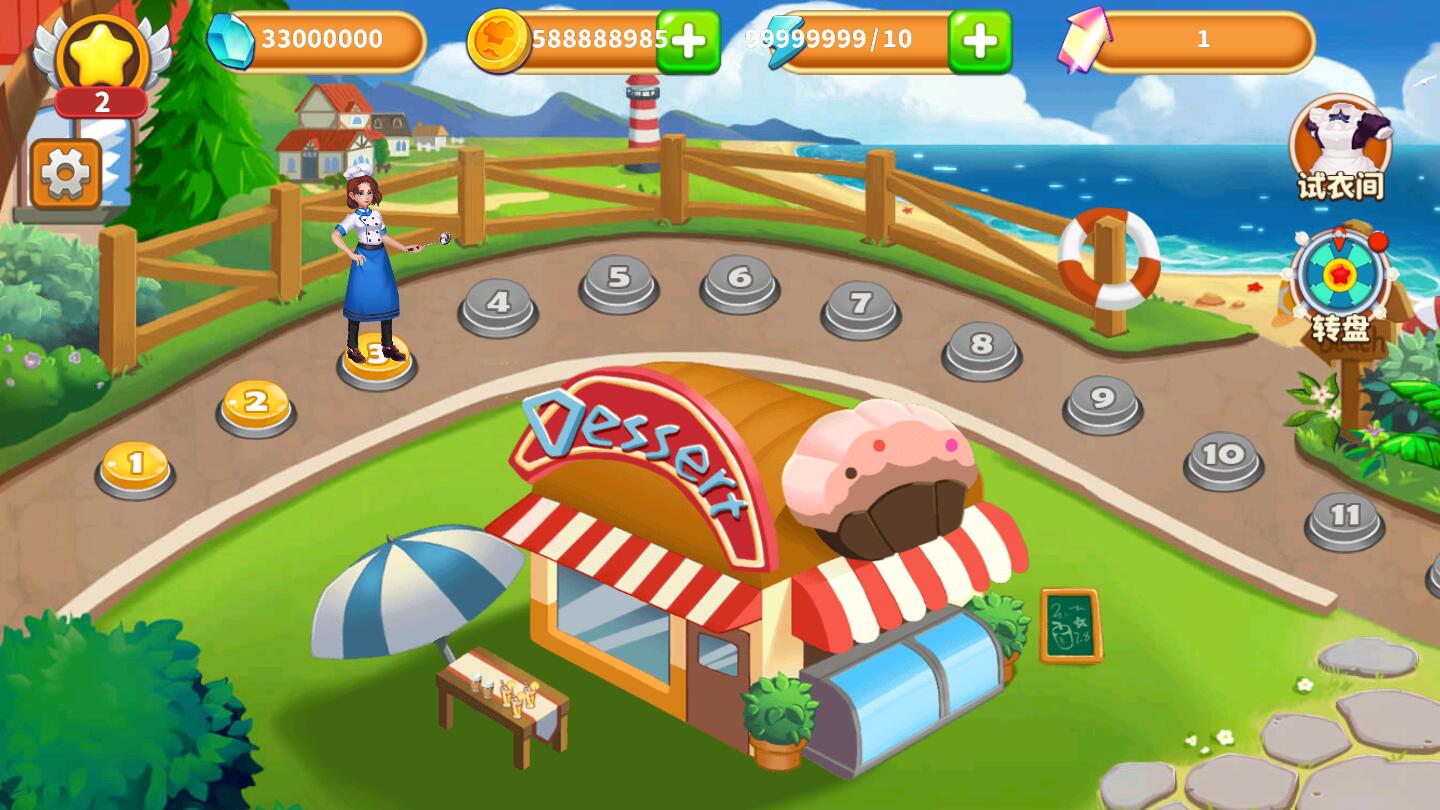This screenshot has height=810, width=1440.
Task: Tap locked level 7 button
Action: click(860, 304)
